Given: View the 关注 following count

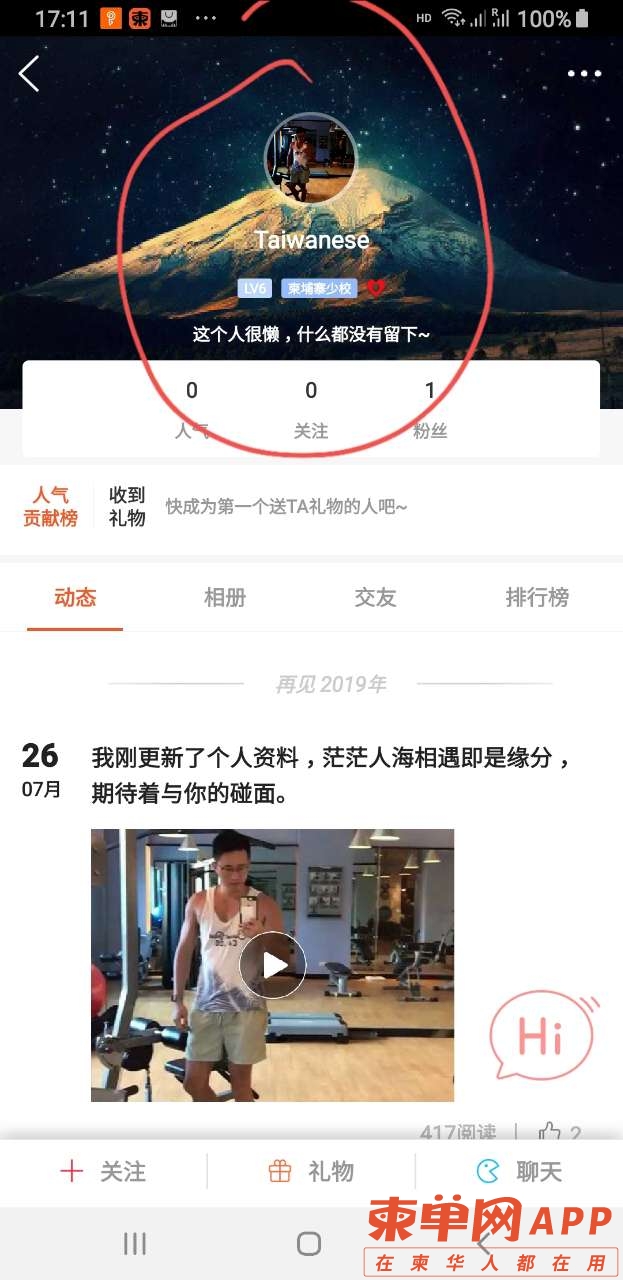Looking at the screenshot, I should [x=311, y=409].
